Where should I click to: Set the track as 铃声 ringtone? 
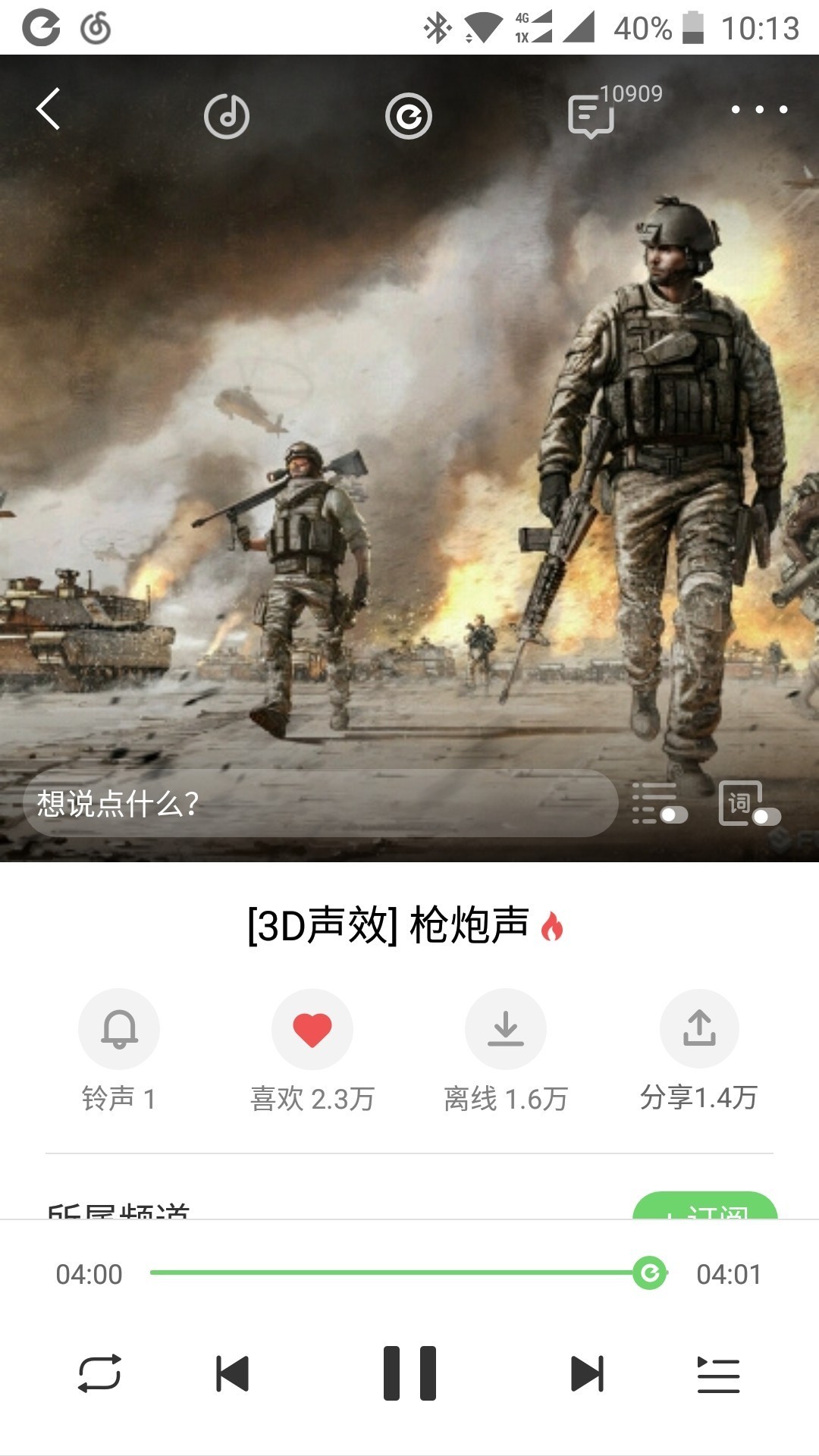[x=119, y=1029]
